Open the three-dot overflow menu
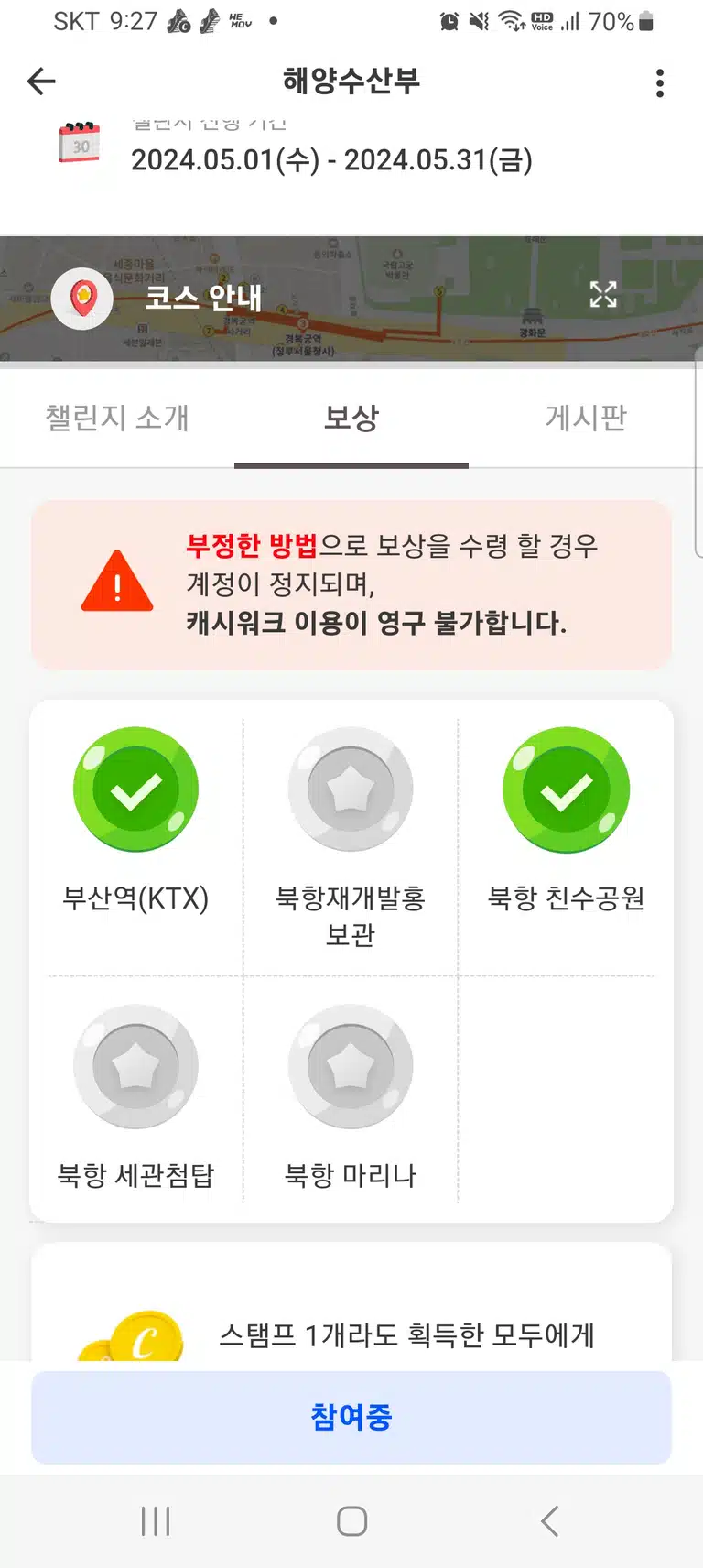 pyautogui.click(x=660, y=82)
